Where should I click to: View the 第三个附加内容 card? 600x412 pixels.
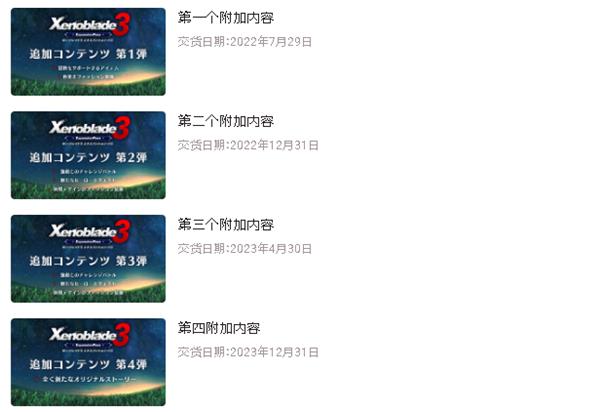(225, 224)
